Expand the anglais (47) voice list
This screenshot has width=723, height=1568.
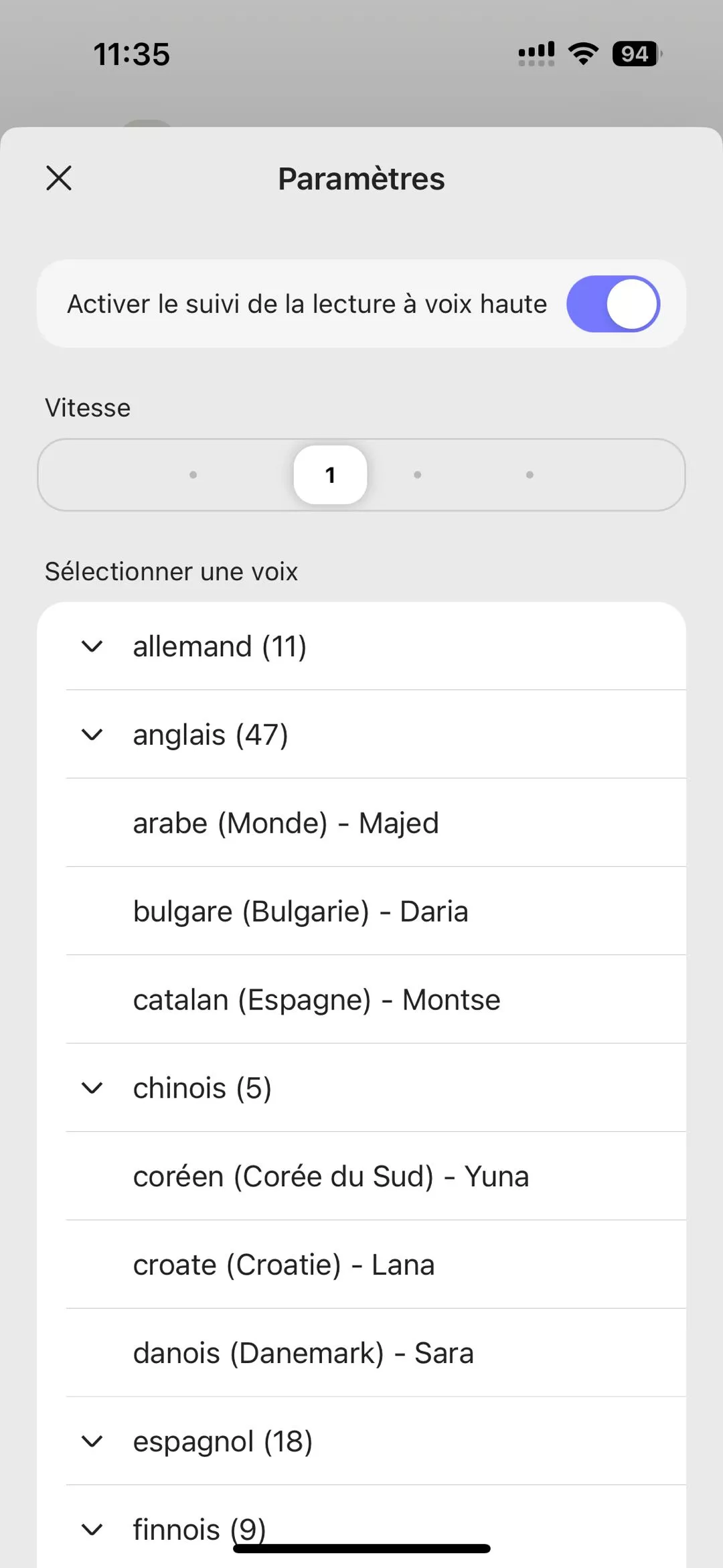pos(211,733)
